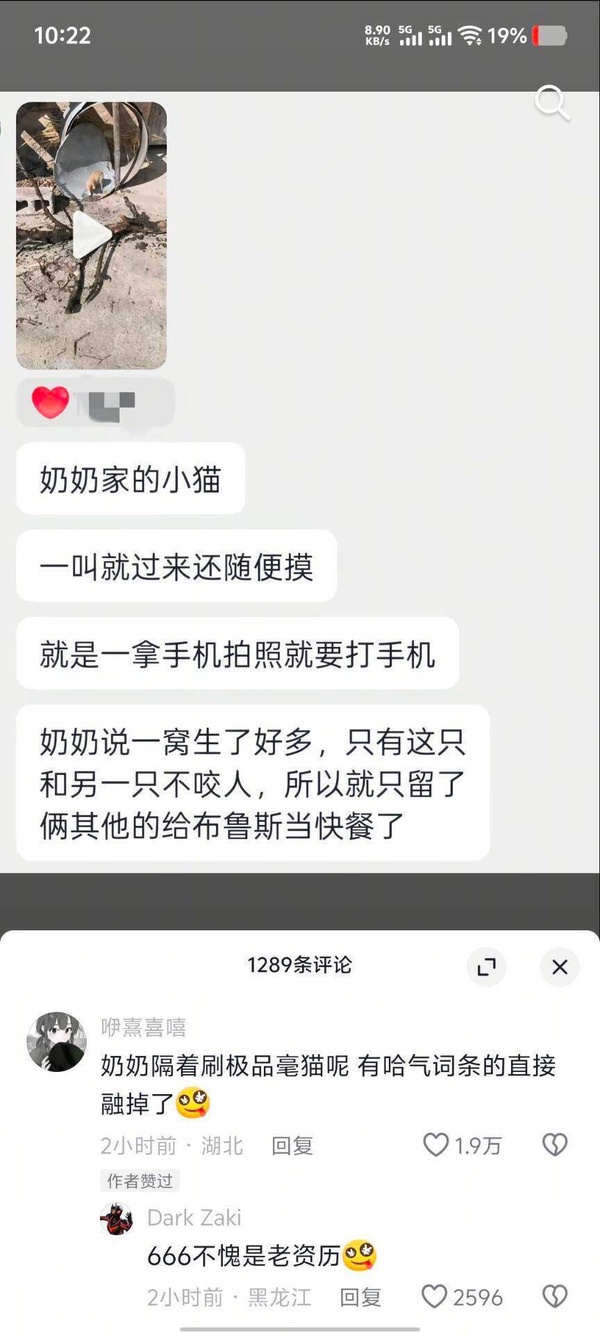600x1333 pixels.
Task: Dislike the comment by 咿熹喜嘻
Action: click(554, 1145)
